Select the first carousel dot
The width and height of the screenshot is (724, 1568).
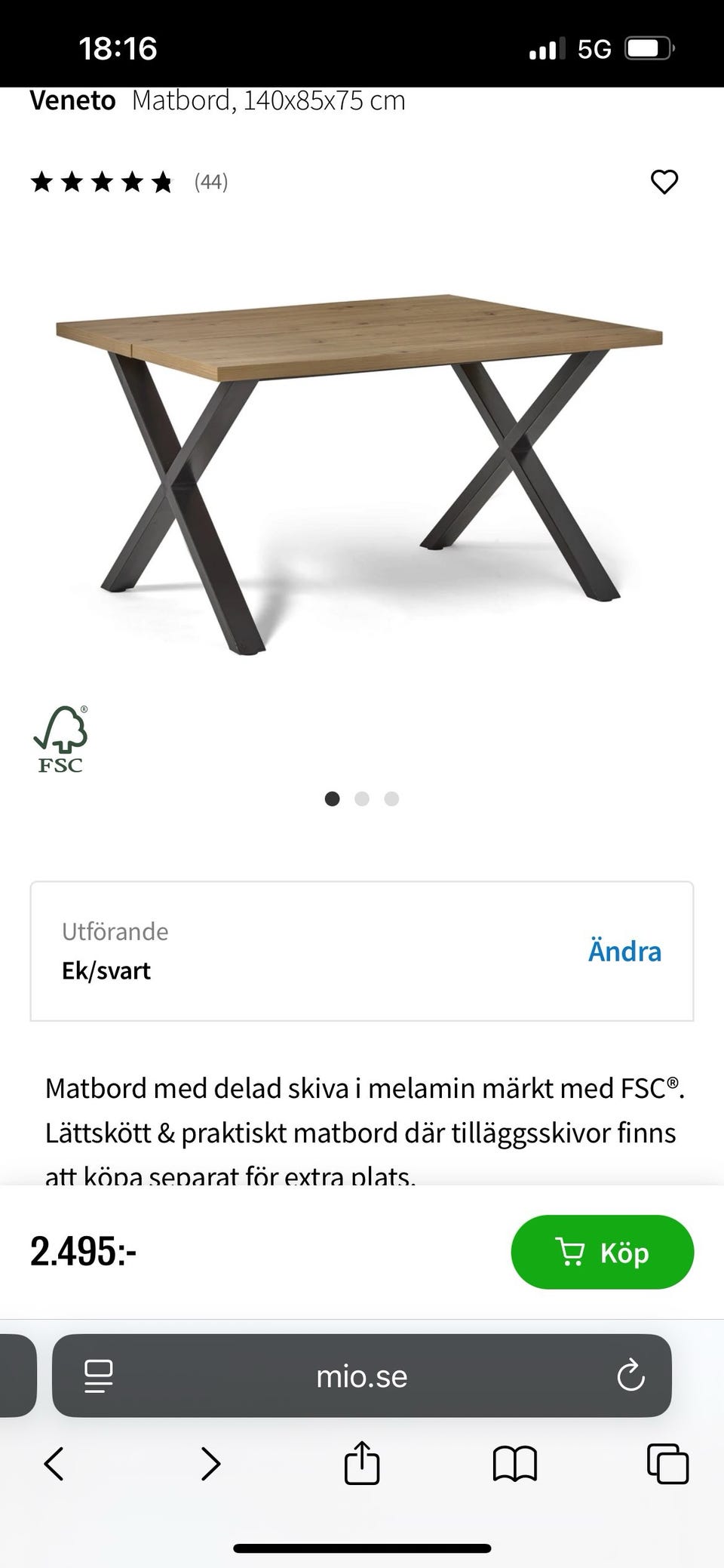[332, 798]
